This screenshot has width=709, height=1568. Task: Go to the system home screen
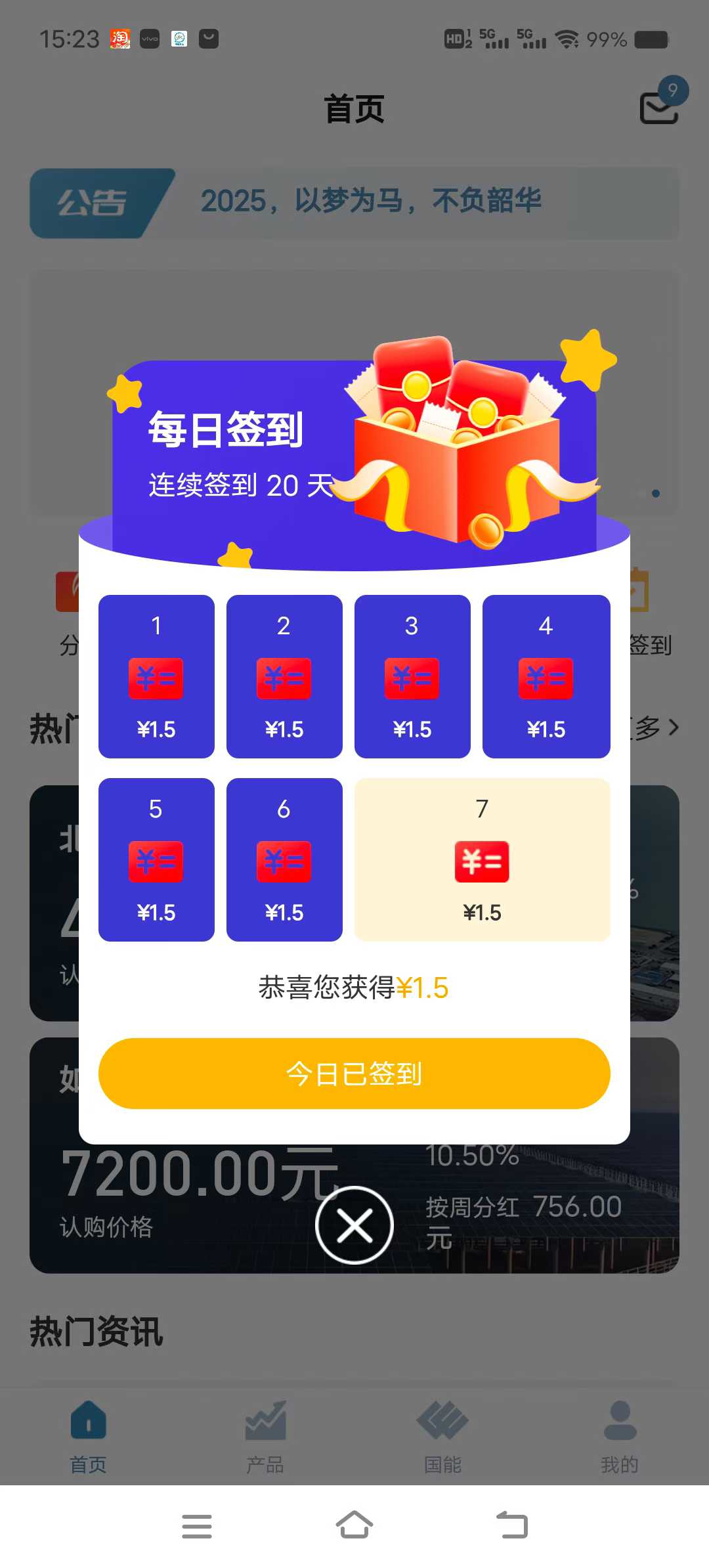pyautogui.click(x=354, y=1525)
